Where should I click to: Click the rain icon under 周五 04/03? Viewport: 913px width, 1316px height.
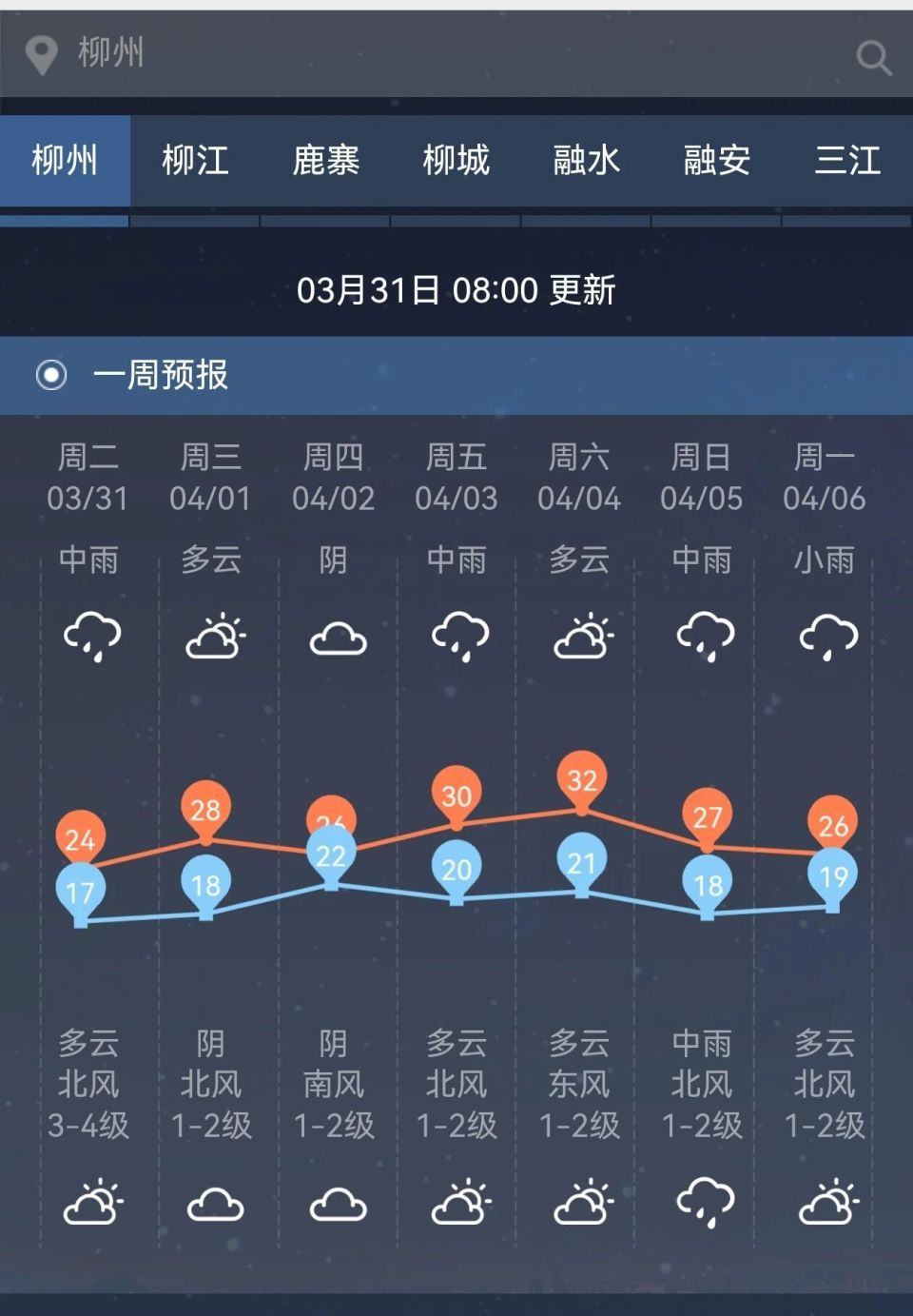[458, 636]
